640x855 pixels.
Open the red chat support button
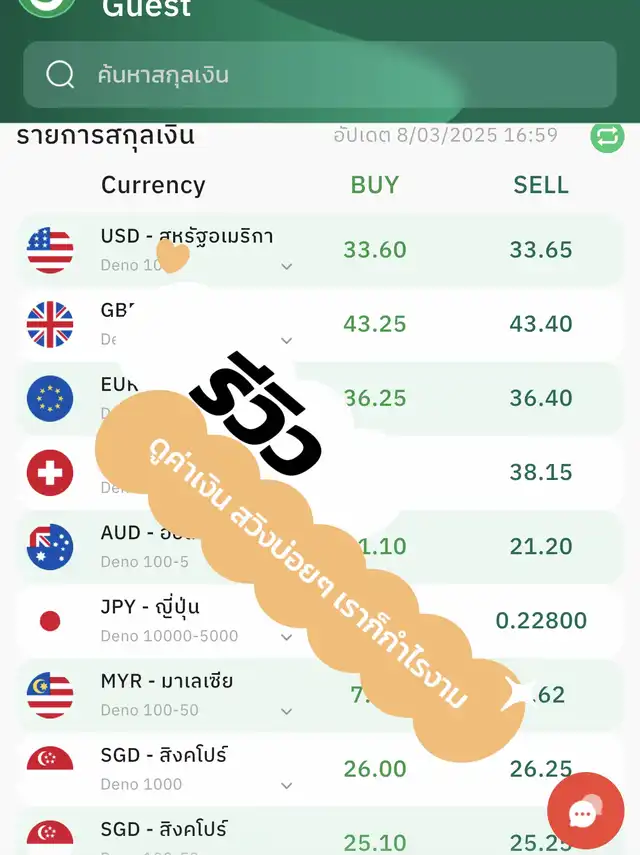click(585, 811)
